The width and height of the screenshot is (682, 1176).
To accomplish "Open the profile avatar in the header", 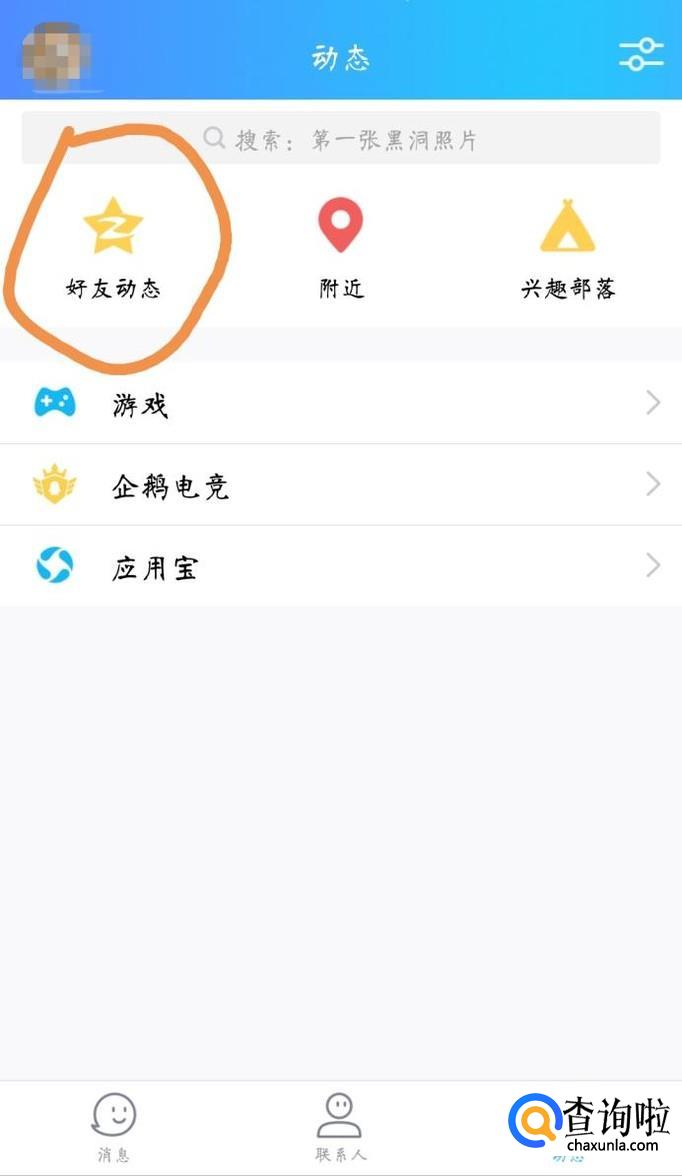I will [56, 56].
